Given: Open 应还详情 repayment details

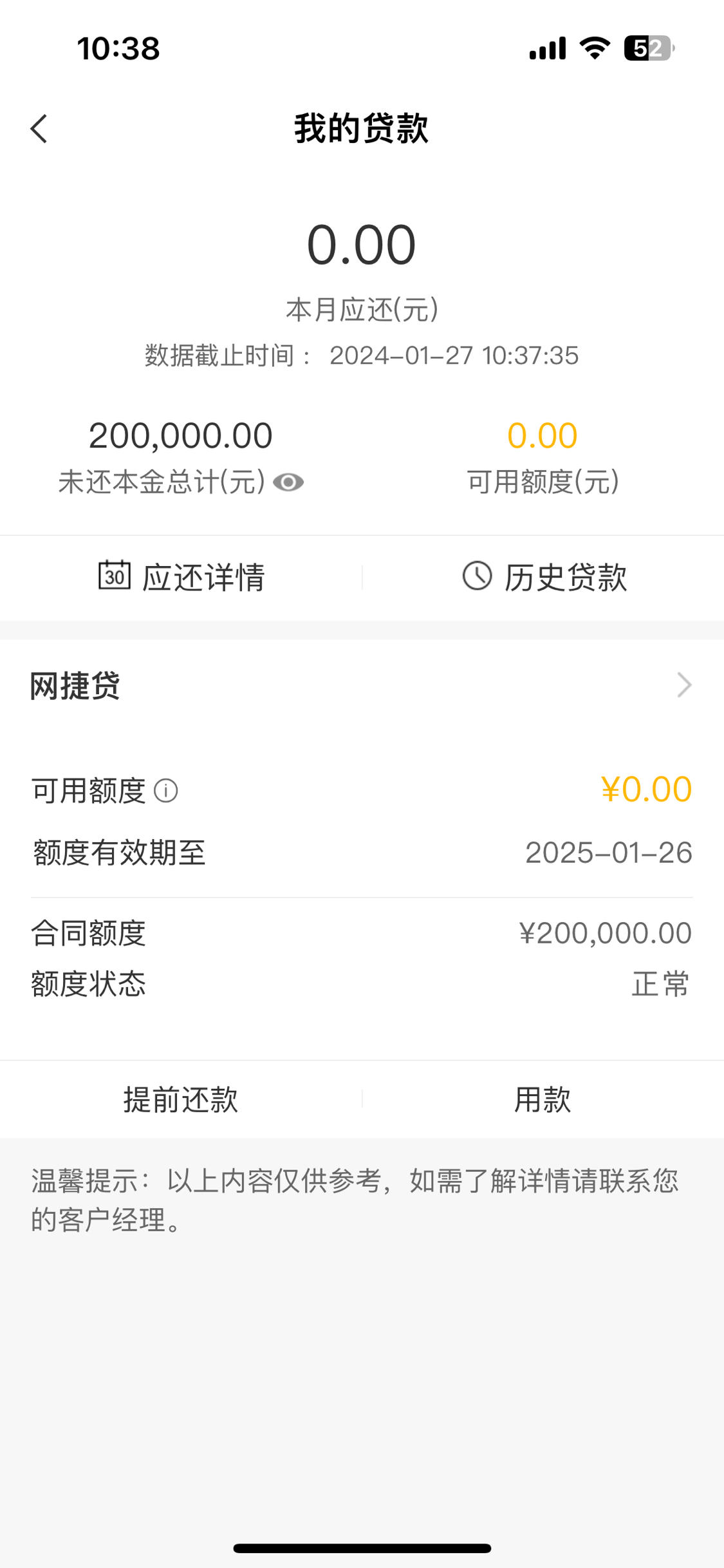Looking at the screenshot, I should tap(181, 577).
